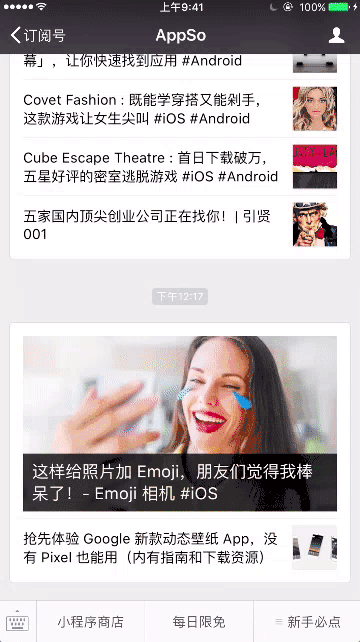Image resolution: width=360 pixels, height=642 pixels.
Task: Open the 小程序商店 menu
Action: tap(91, 622)
